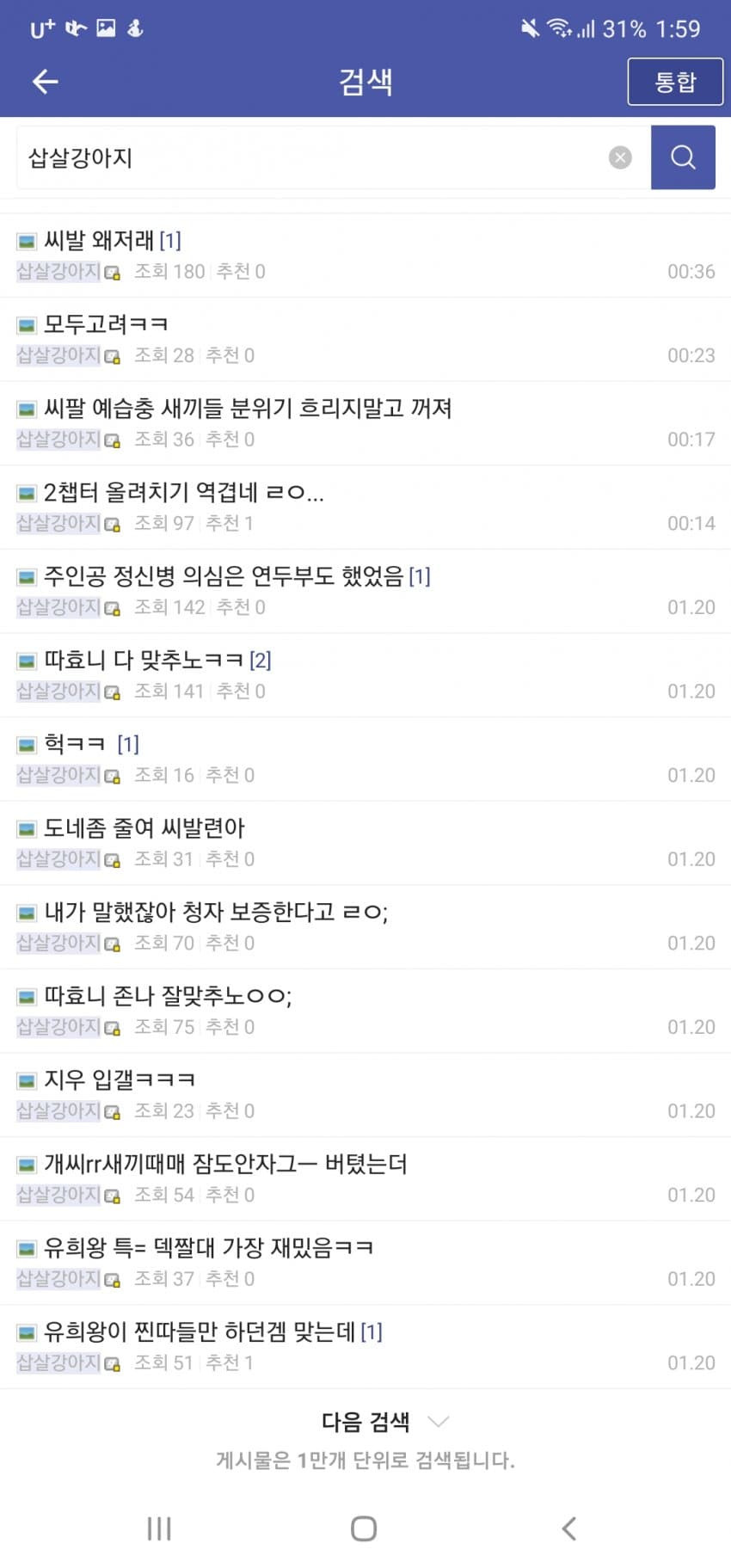This screenshot has height=1568, width=731.
Task: Clear the search text with the X
Action: [620, 157]
